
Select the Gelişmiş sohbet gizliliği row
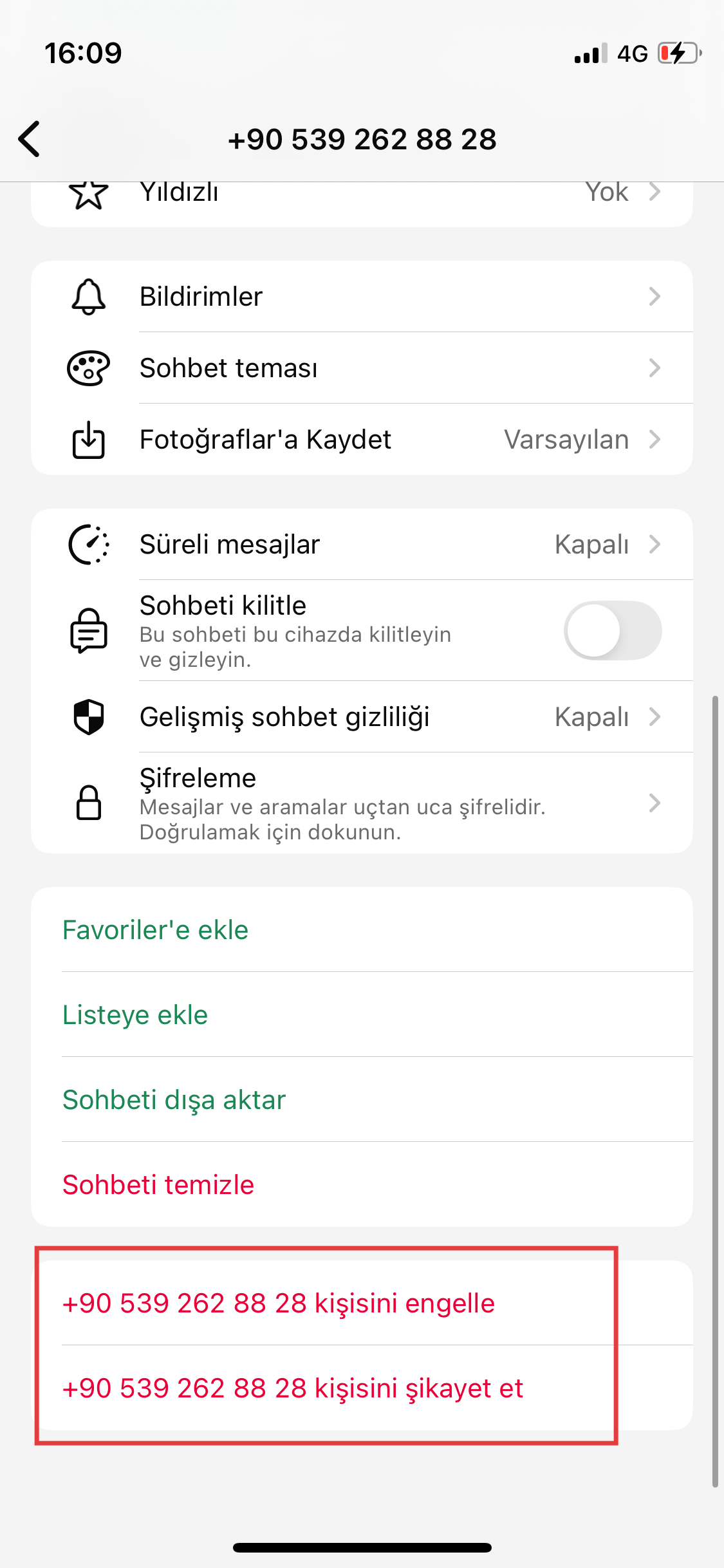click(360, 716)
